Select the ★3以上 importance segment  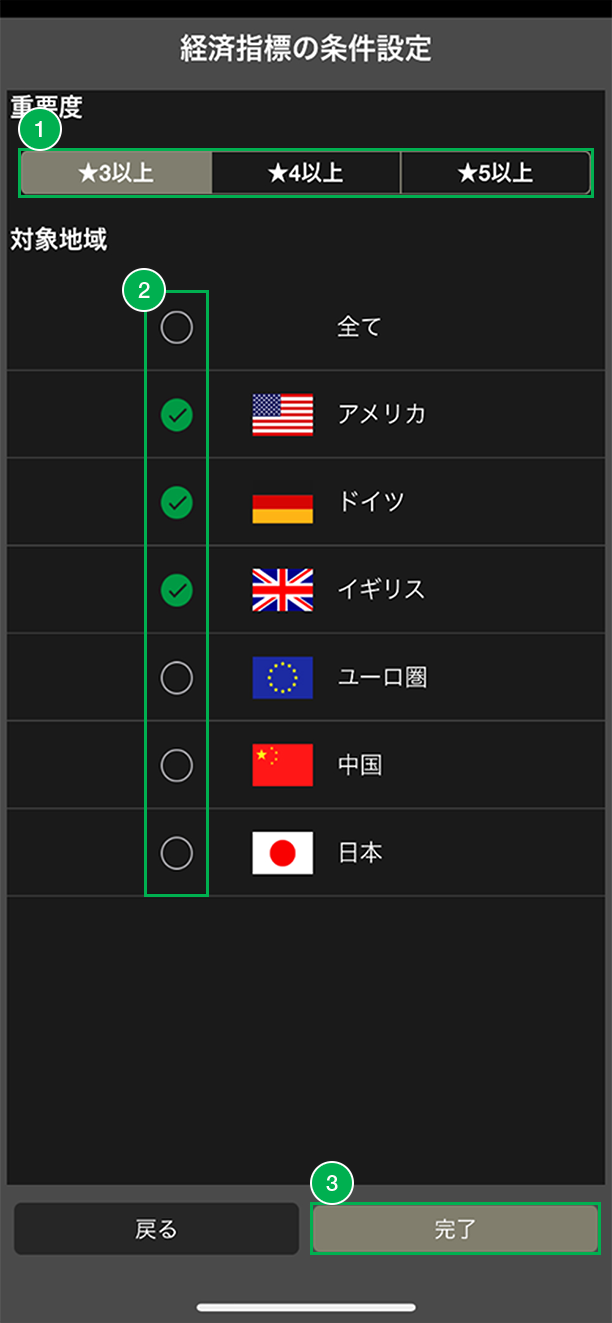tap(116, 173)
